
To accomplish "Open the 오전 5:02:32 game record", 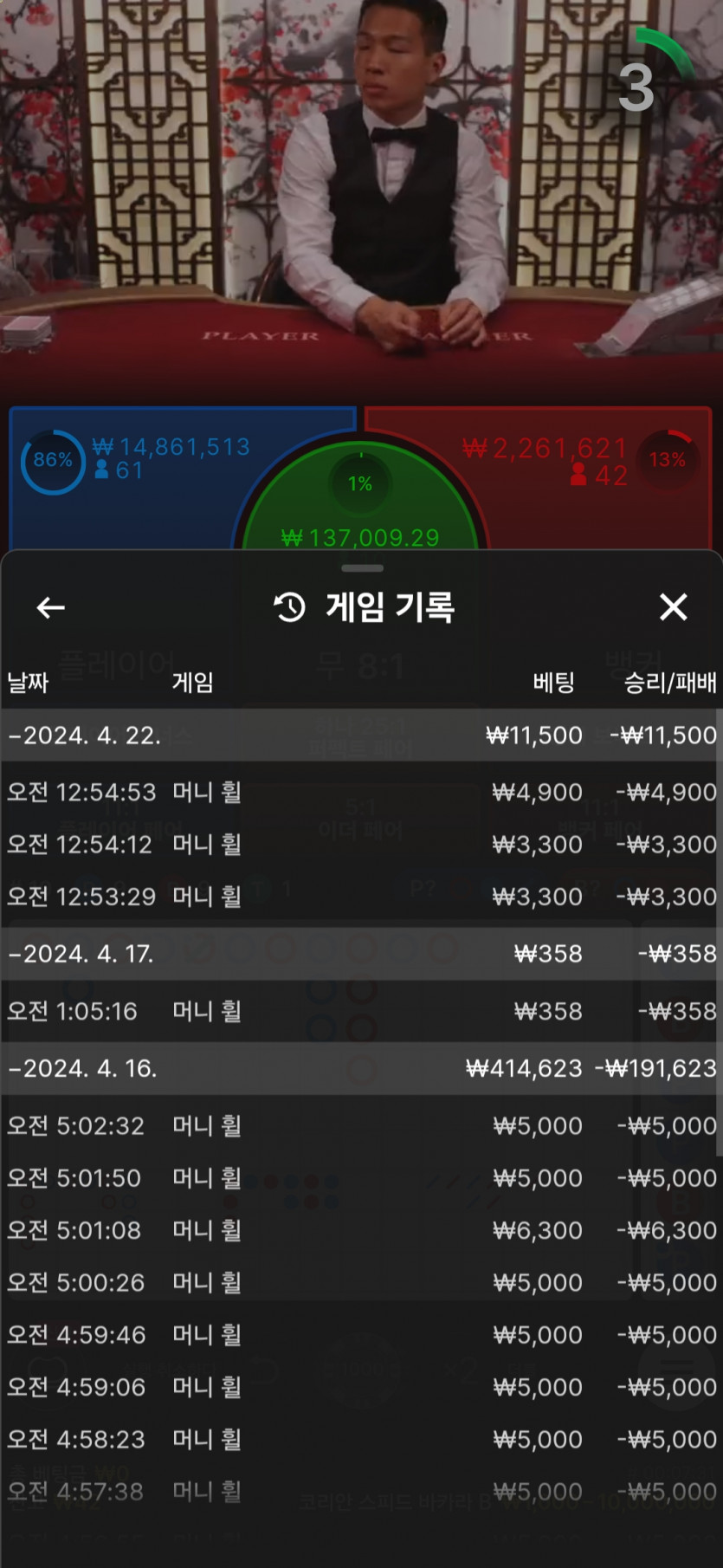I will coord(361,1125).
